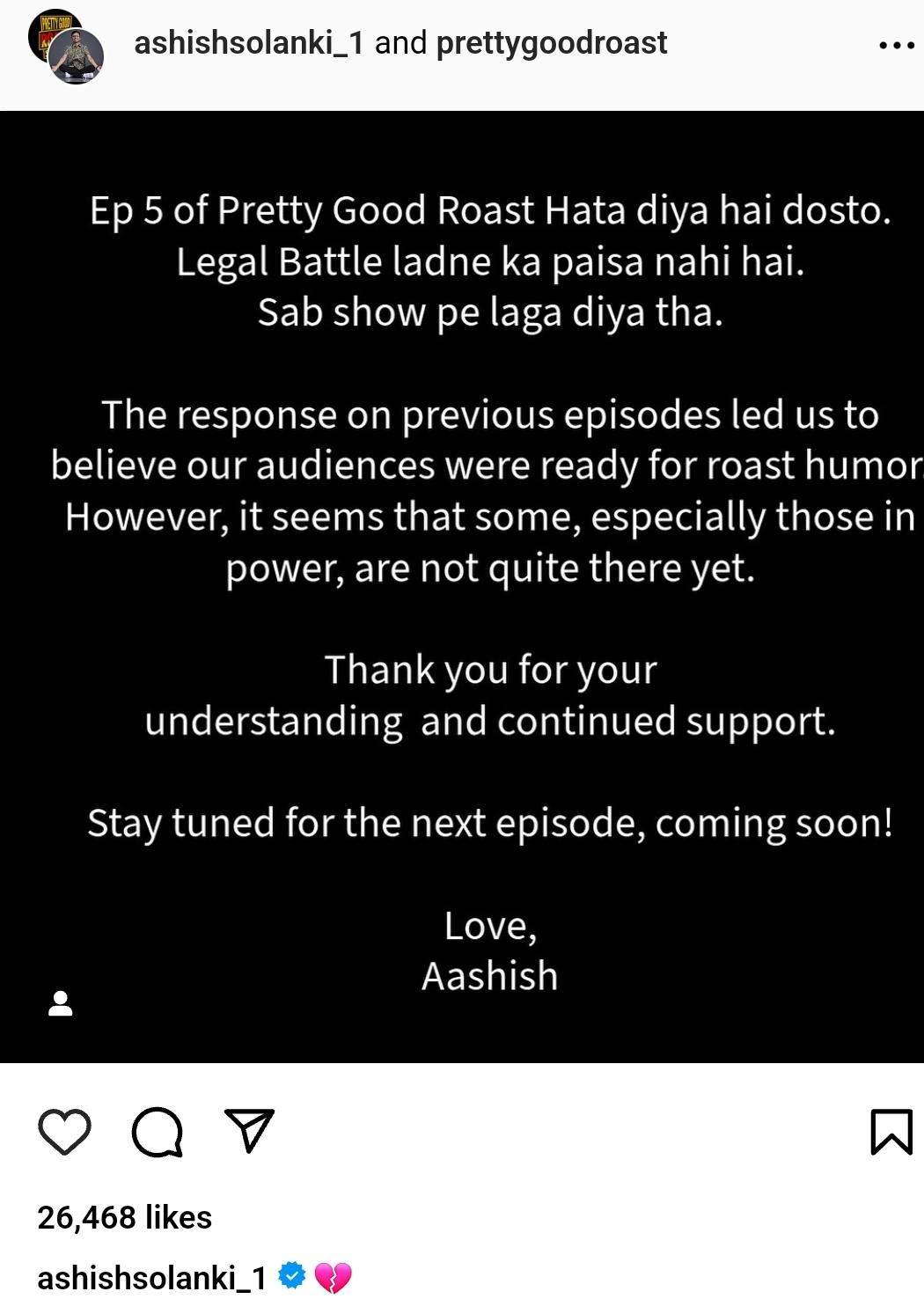Open comments on this post
Viewport: 924px width, 1299px height.
[x=158, y=1132]
